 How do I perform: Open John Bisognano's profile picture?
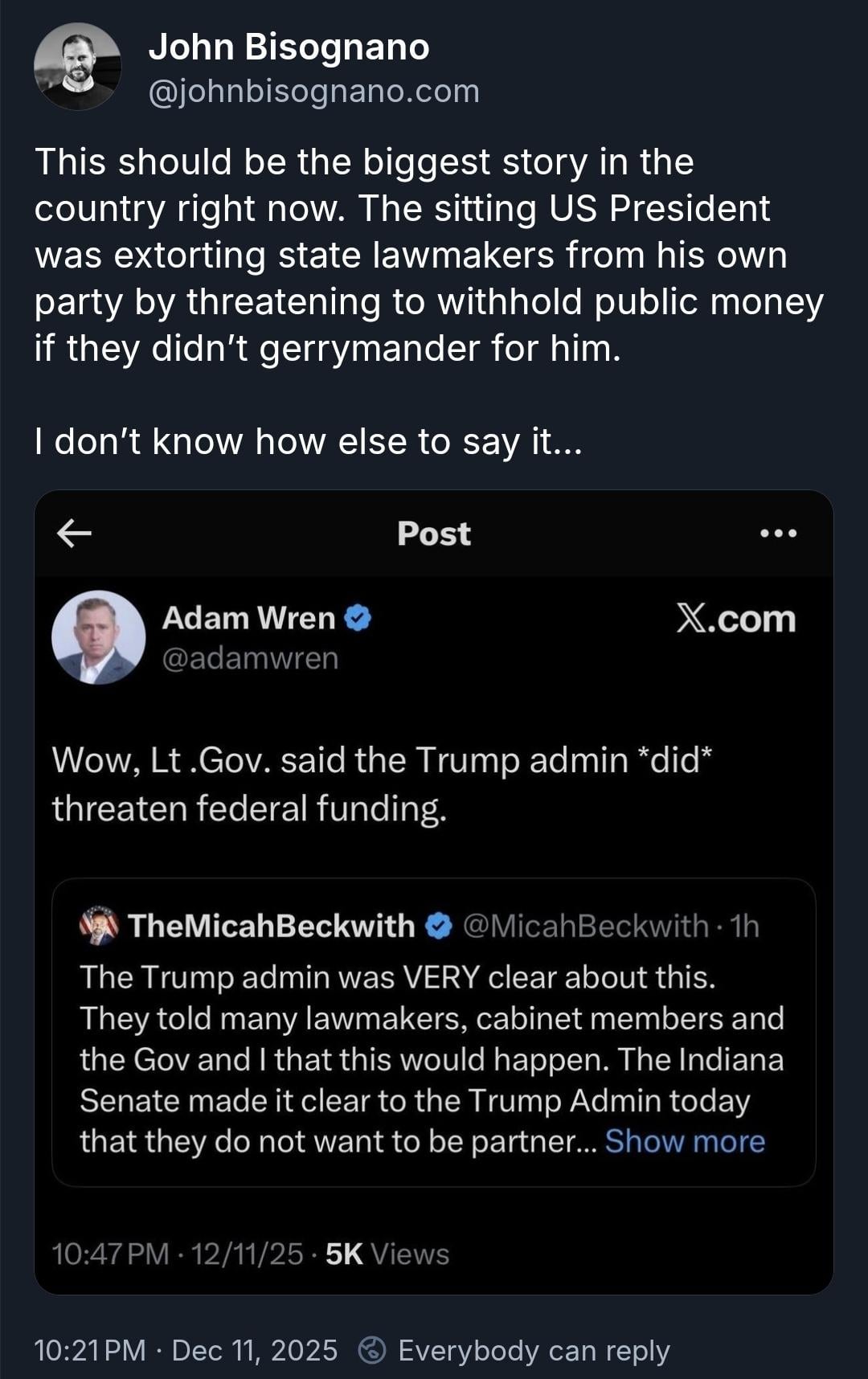pyautogui.click(x=77, y=67)
